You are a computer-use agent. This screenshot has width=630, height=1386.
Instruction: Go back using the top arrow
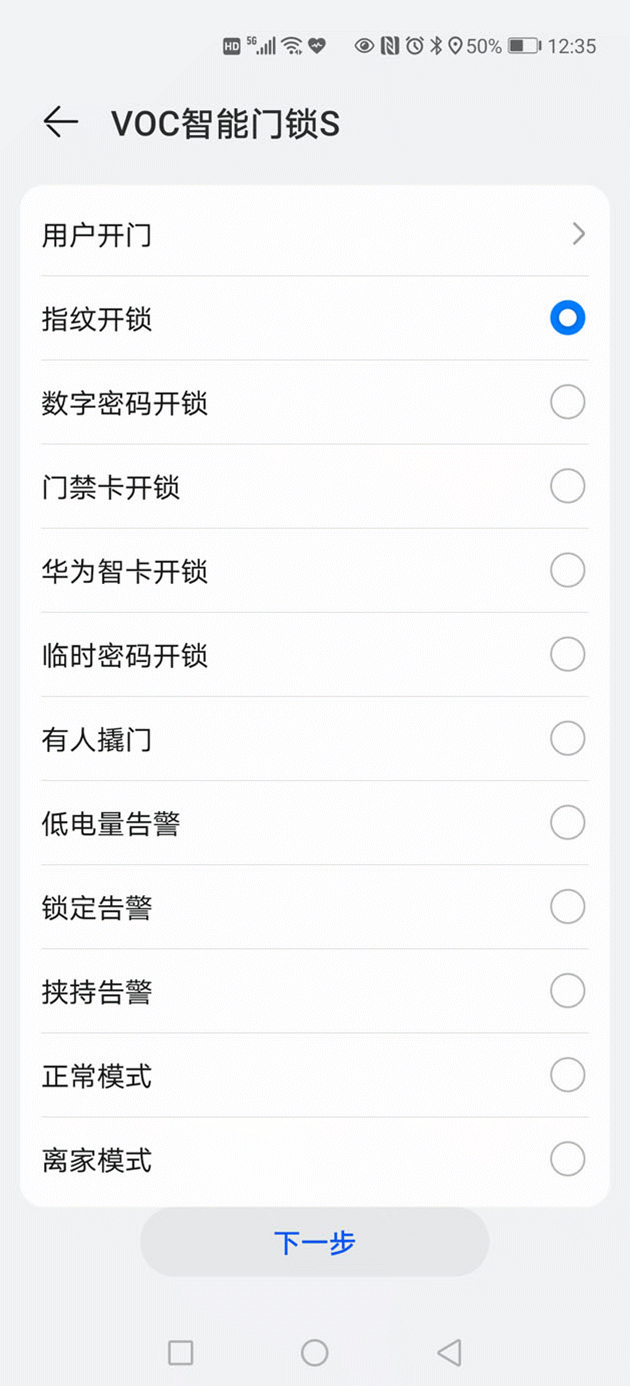pyautogui.click(x=60, y=123)
